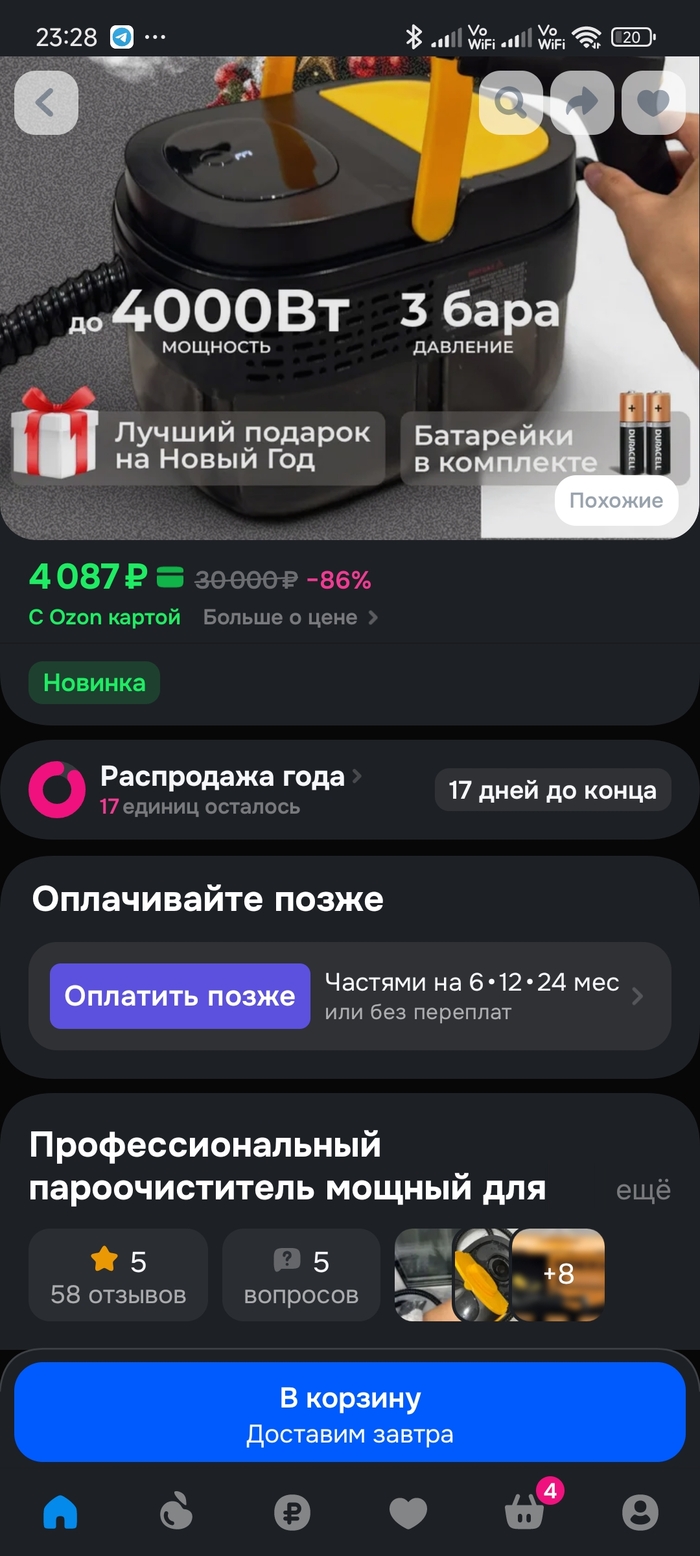Open the cart tab with 4 items
Image resolution: width=700 pixels, height=1556 pixels.
tap(525, 1512)
